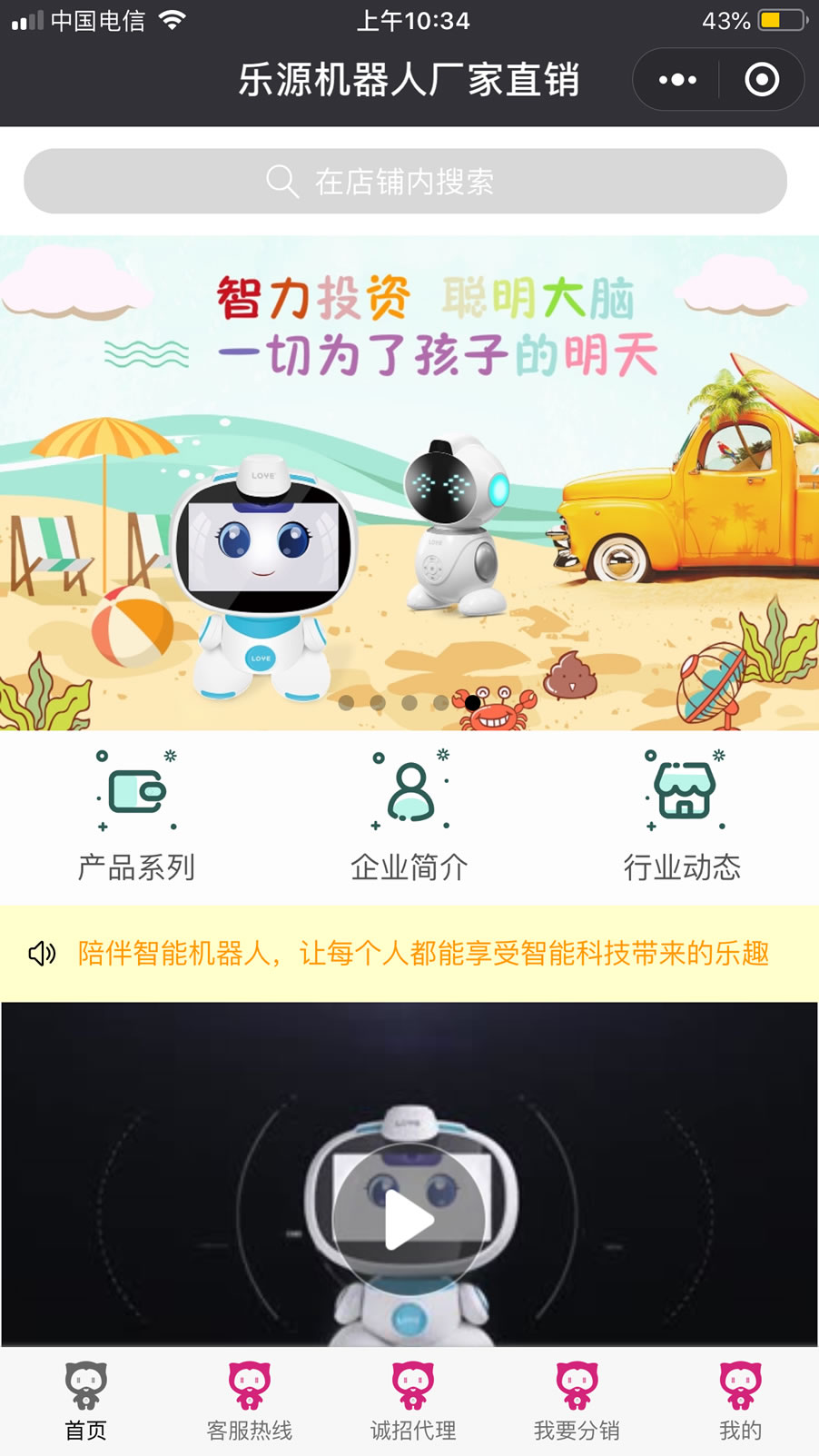Open the orange 陪伴智能机器人 announcement notice

click(x=423, y=953)
